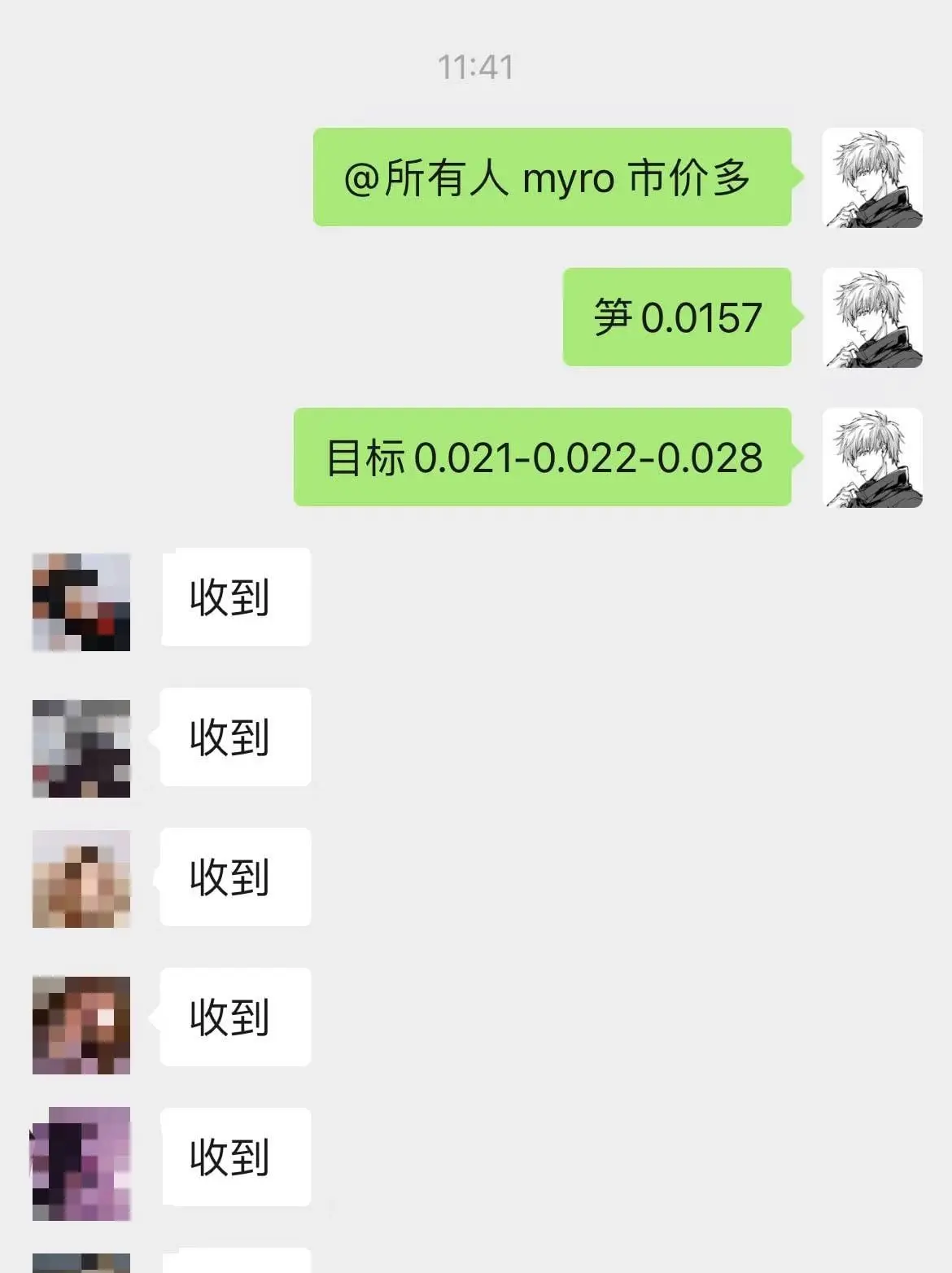
Task: Tap the first white 收到 reply bubble
Action: tap(234, 597)
